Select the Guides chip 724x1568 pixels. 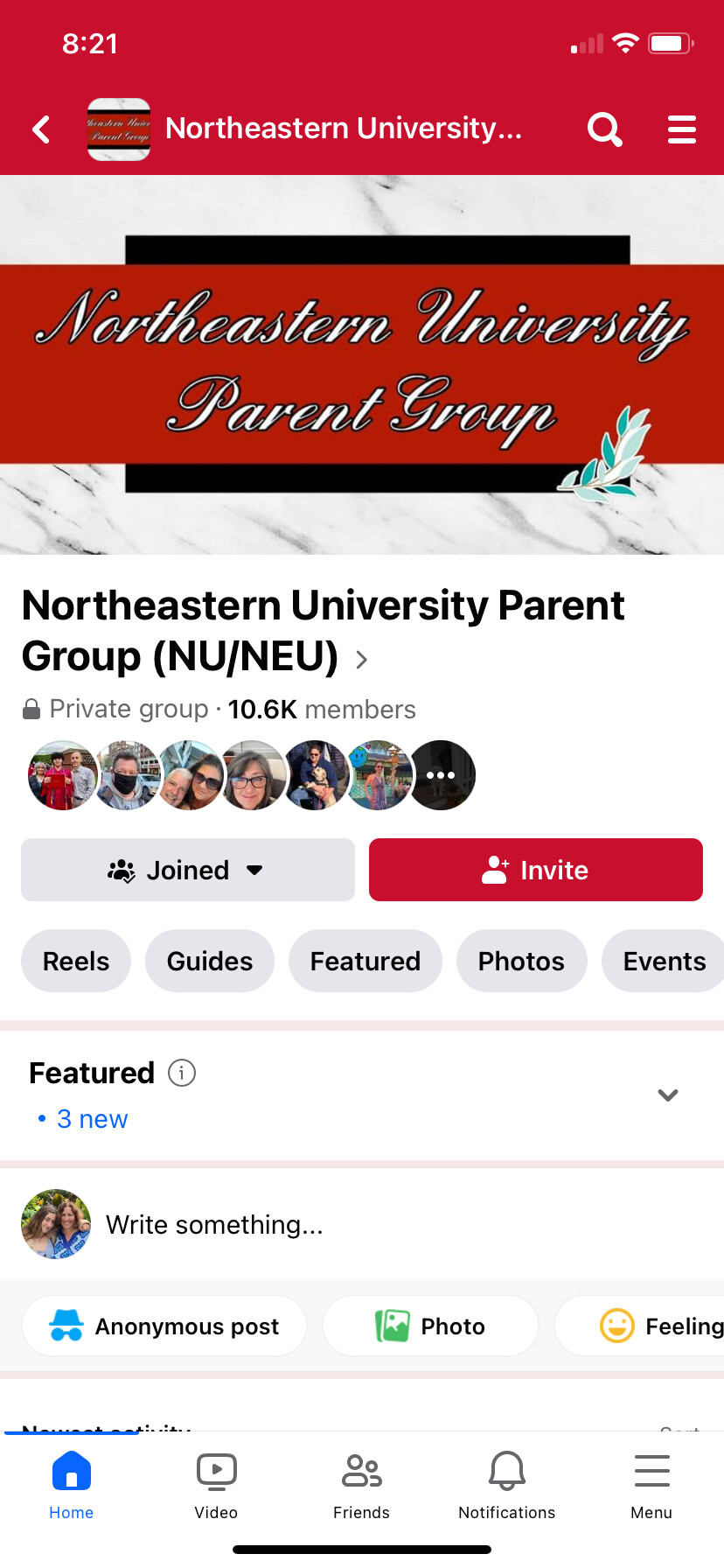pos(209,961)
